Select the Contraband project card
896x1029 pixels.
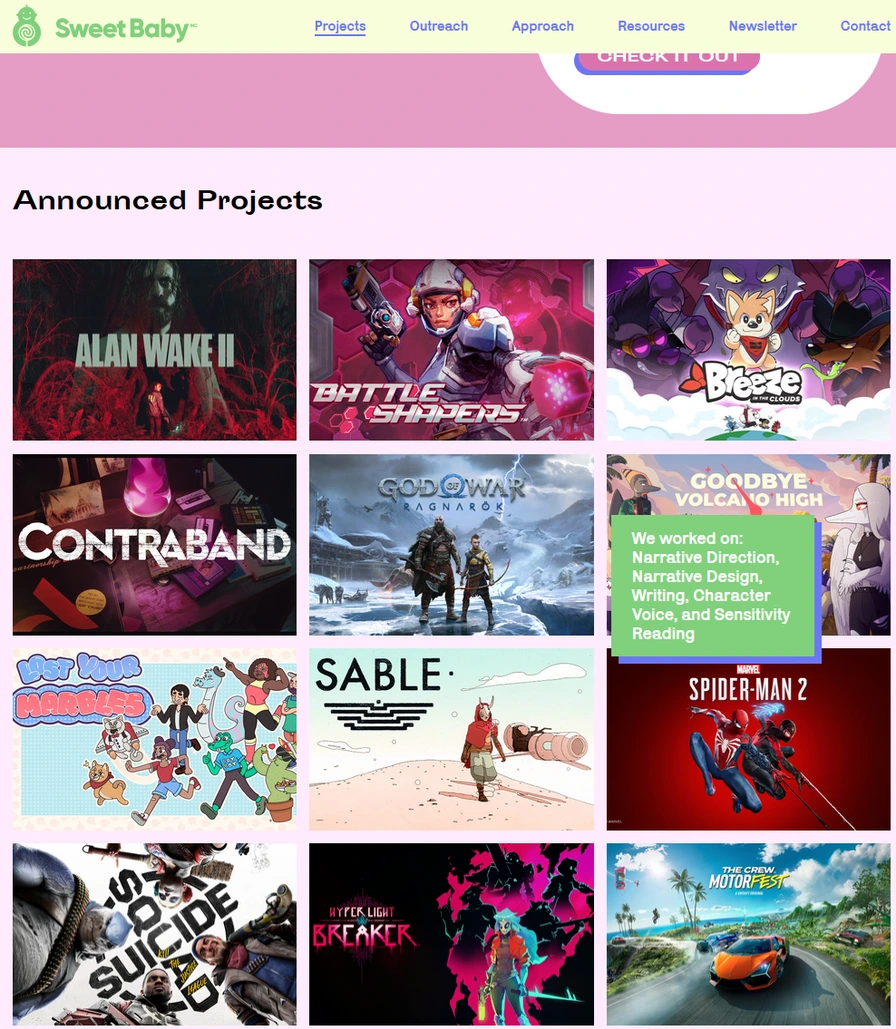[x=154, y=544]
